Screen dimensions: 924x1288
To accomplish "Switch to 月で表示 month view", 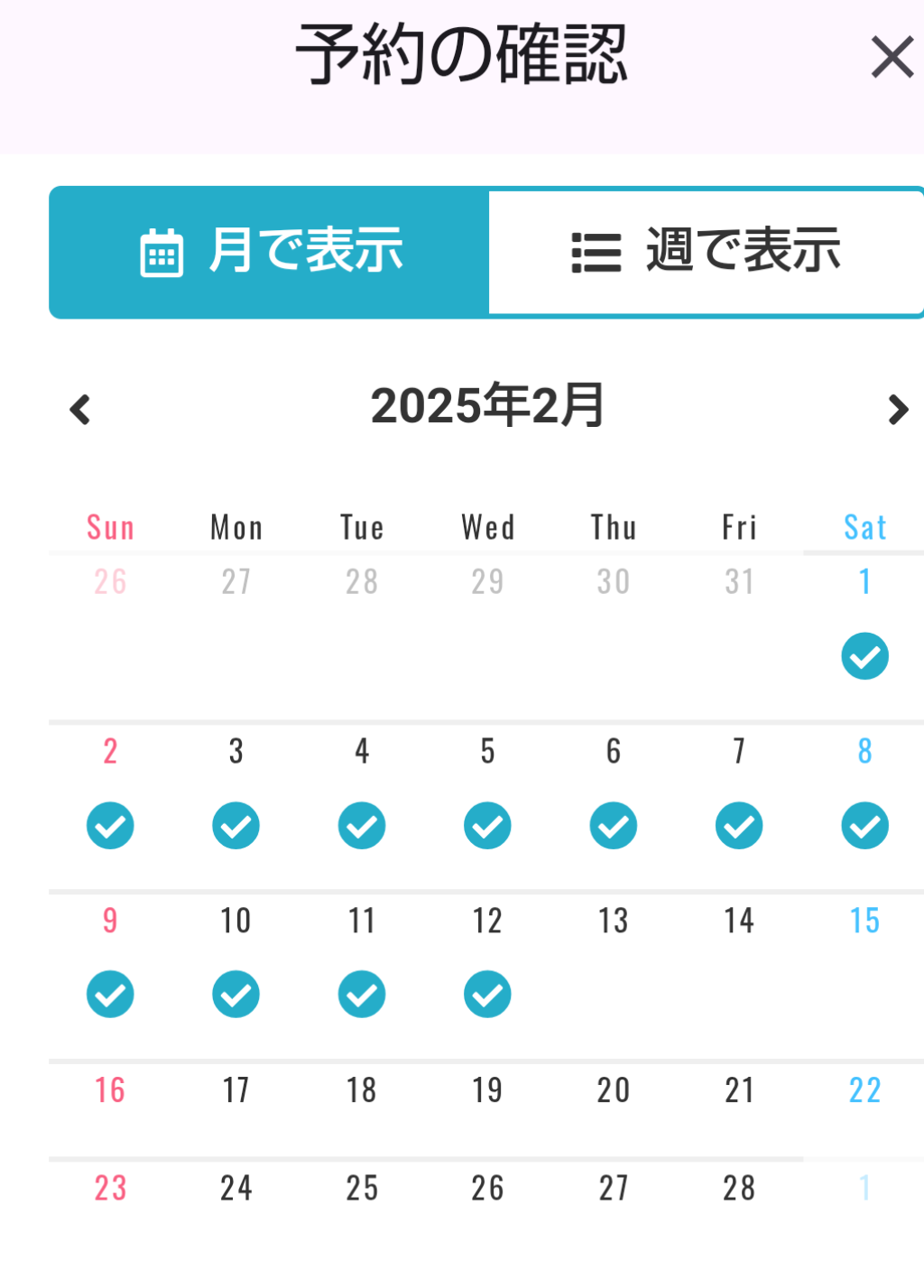I will (270, 252).
